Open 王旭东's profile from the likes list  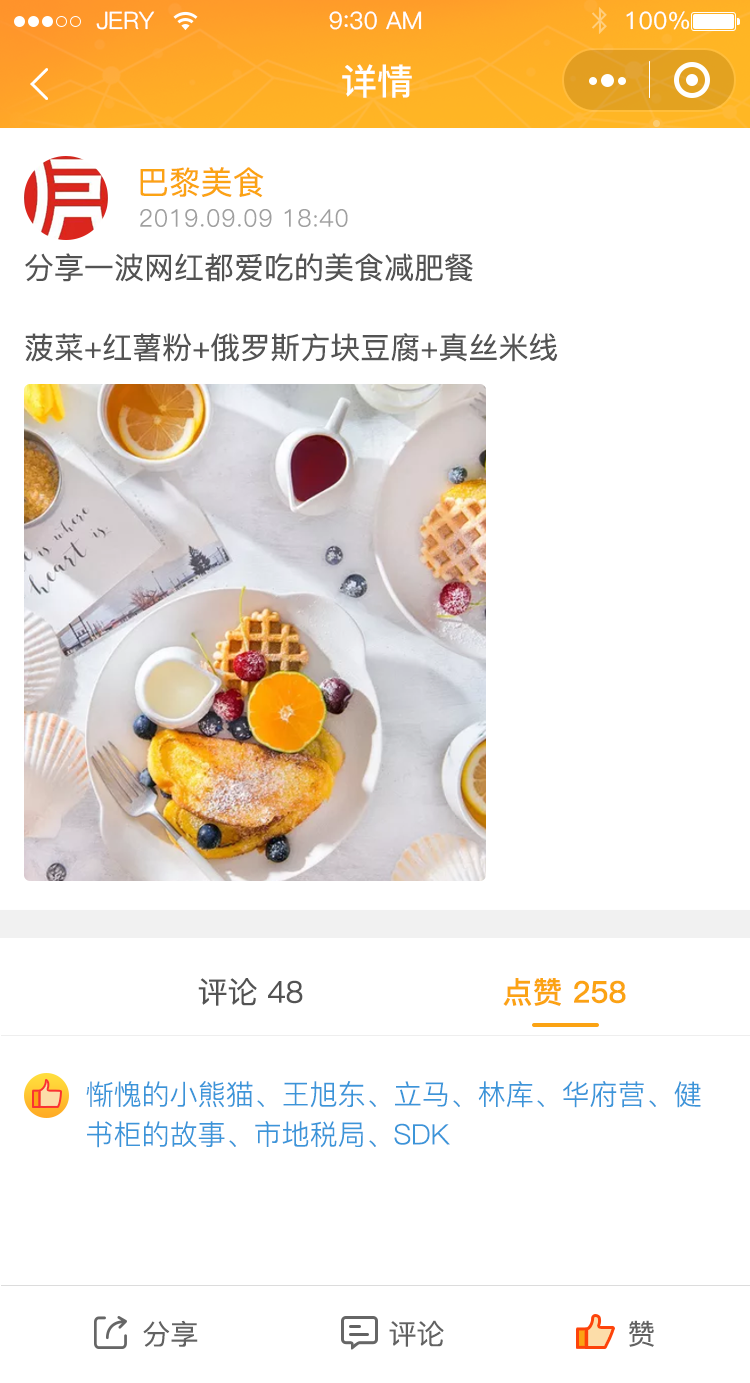click(324, 1095)
